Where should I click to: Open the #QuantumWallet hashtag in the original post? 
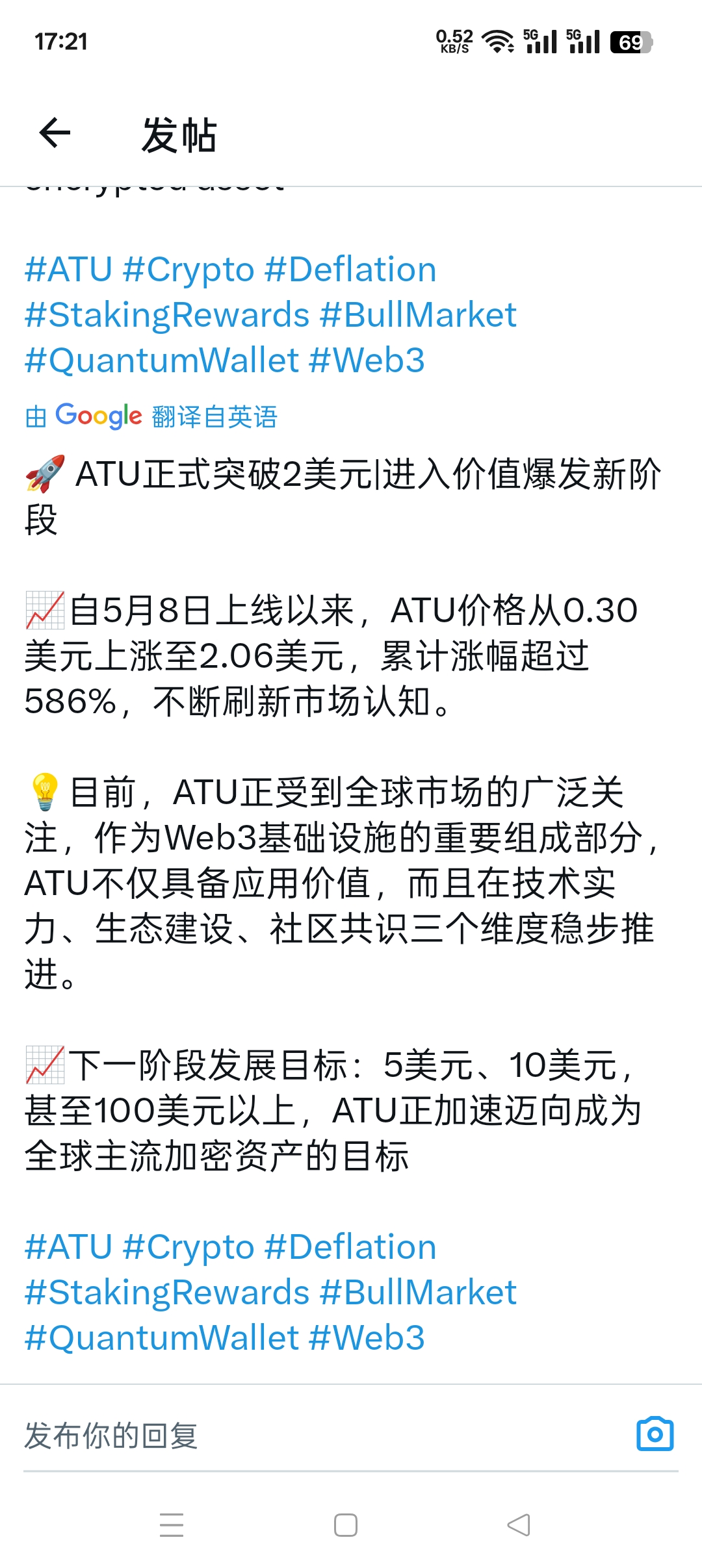point(162,360)
